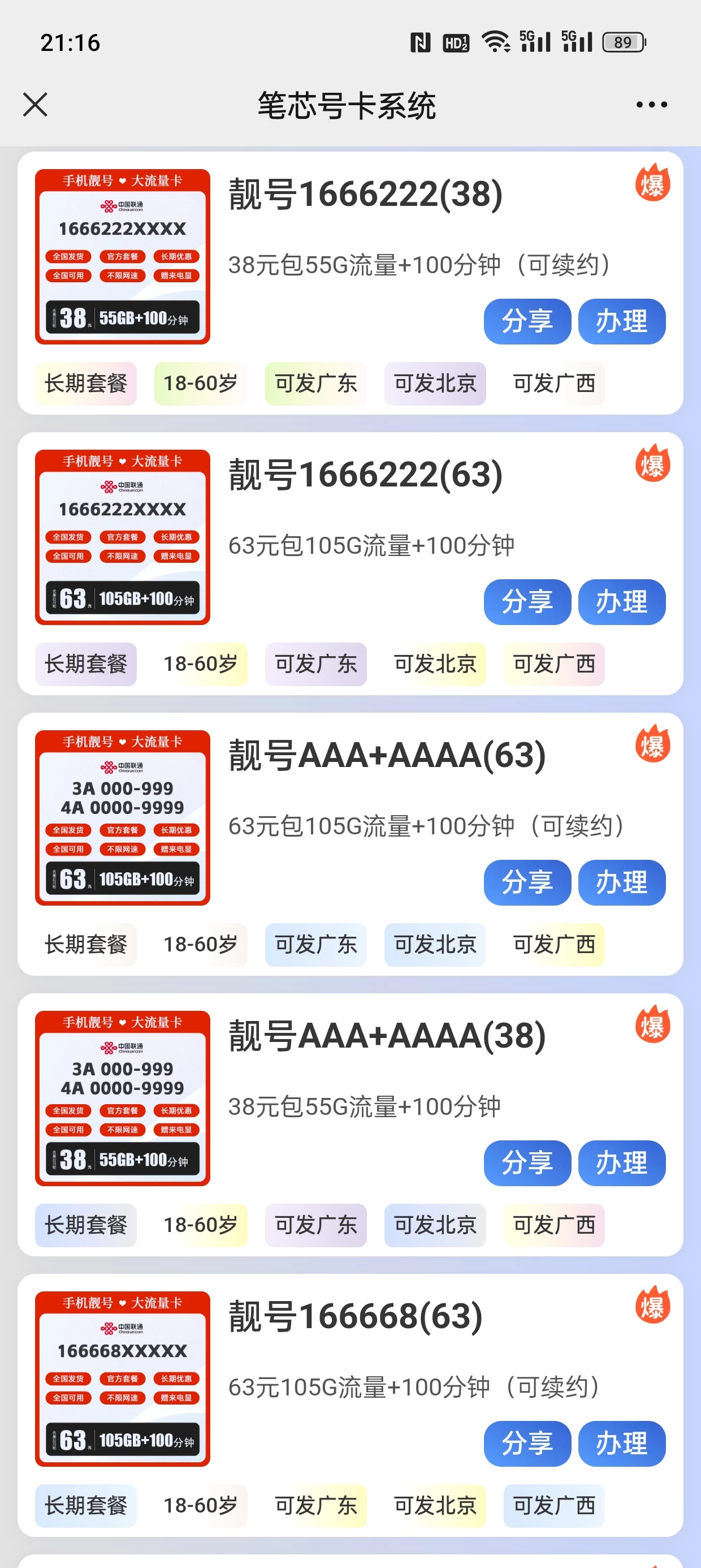
Task: Click 办理 on 靓号166668(63)
Action: pos(621,1444)
